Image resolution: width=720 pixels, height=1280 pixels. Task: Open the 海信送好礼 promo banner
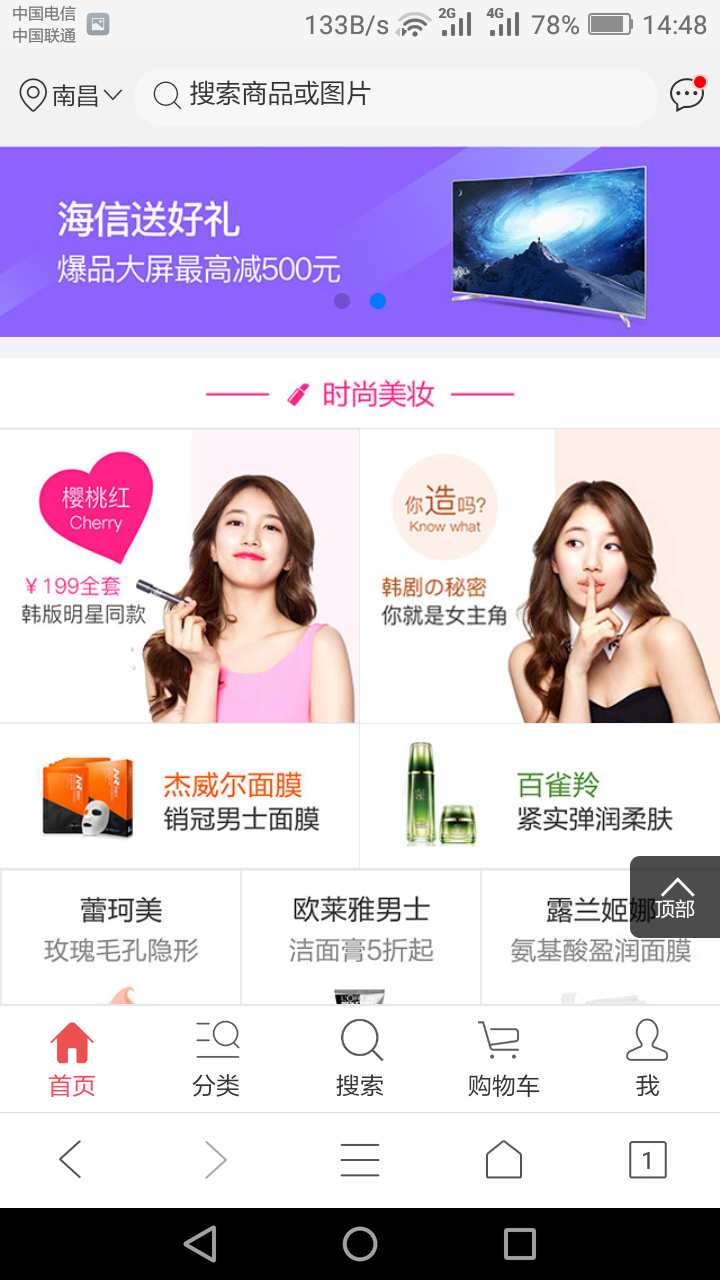[360, 242]
